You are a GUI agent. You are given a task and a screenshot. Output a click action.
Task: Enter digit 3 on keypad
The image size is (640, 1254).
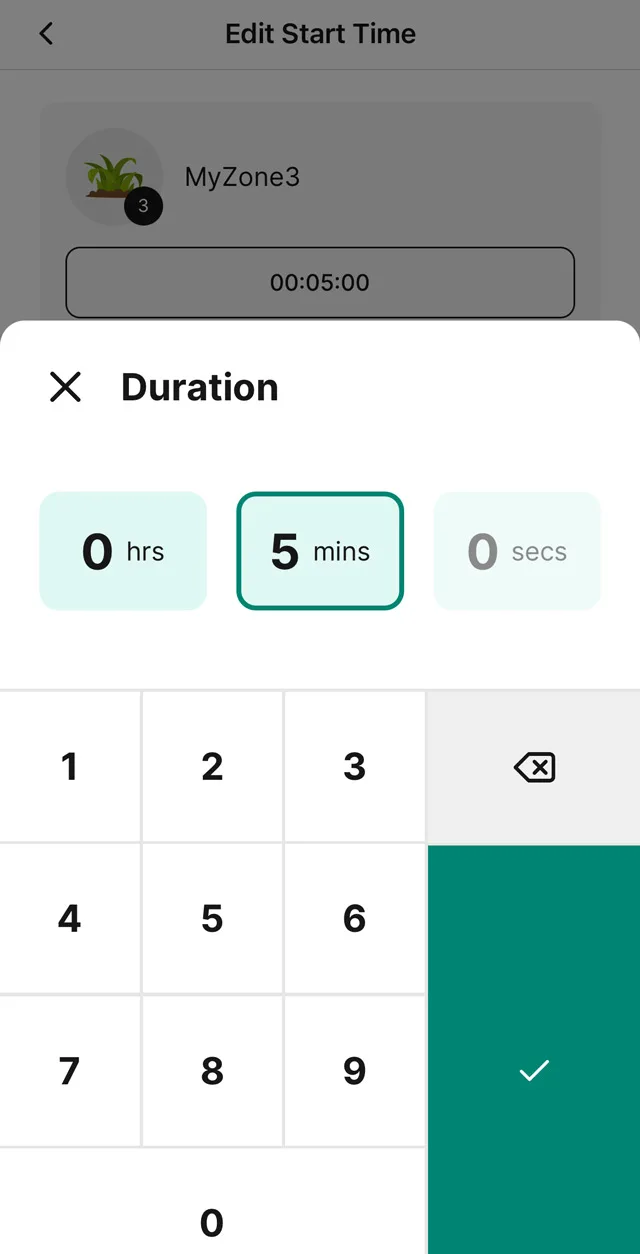pyautogui.click(x=355, y=767)
